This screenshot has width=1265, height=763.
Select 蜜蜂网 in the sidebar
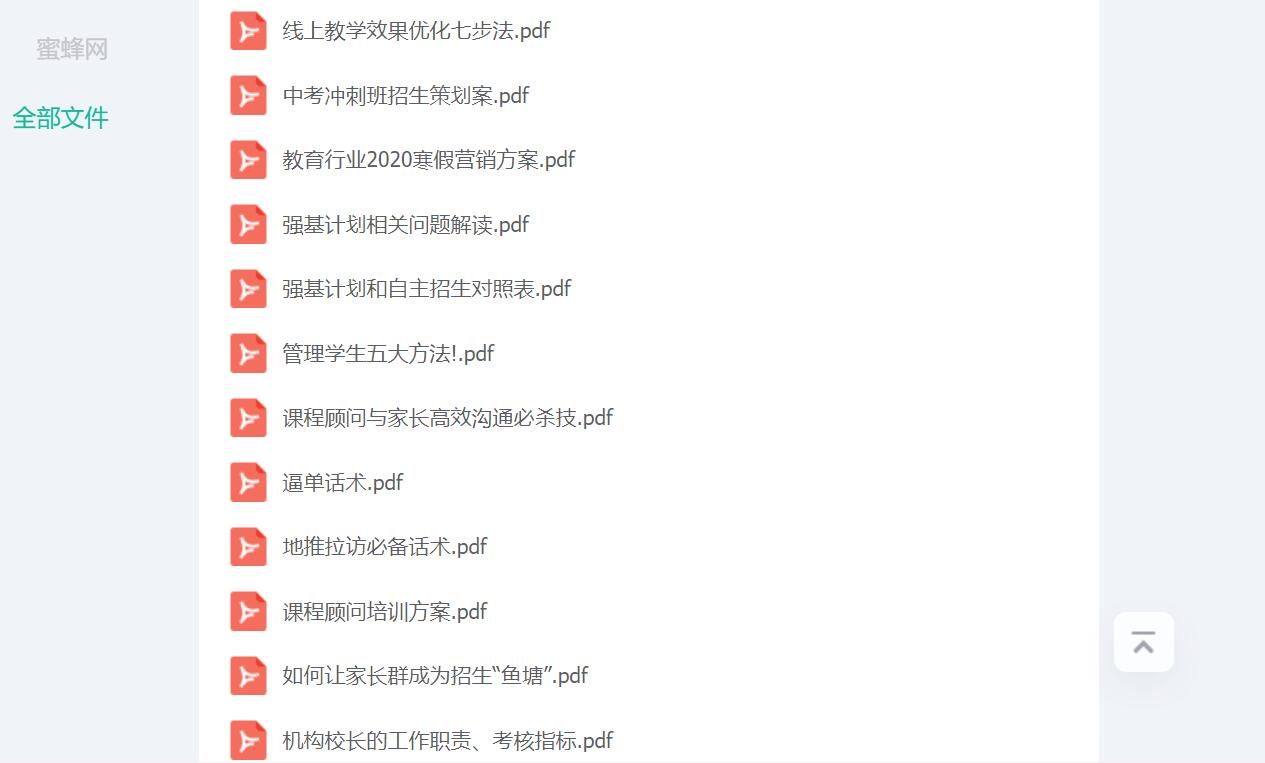72,49
